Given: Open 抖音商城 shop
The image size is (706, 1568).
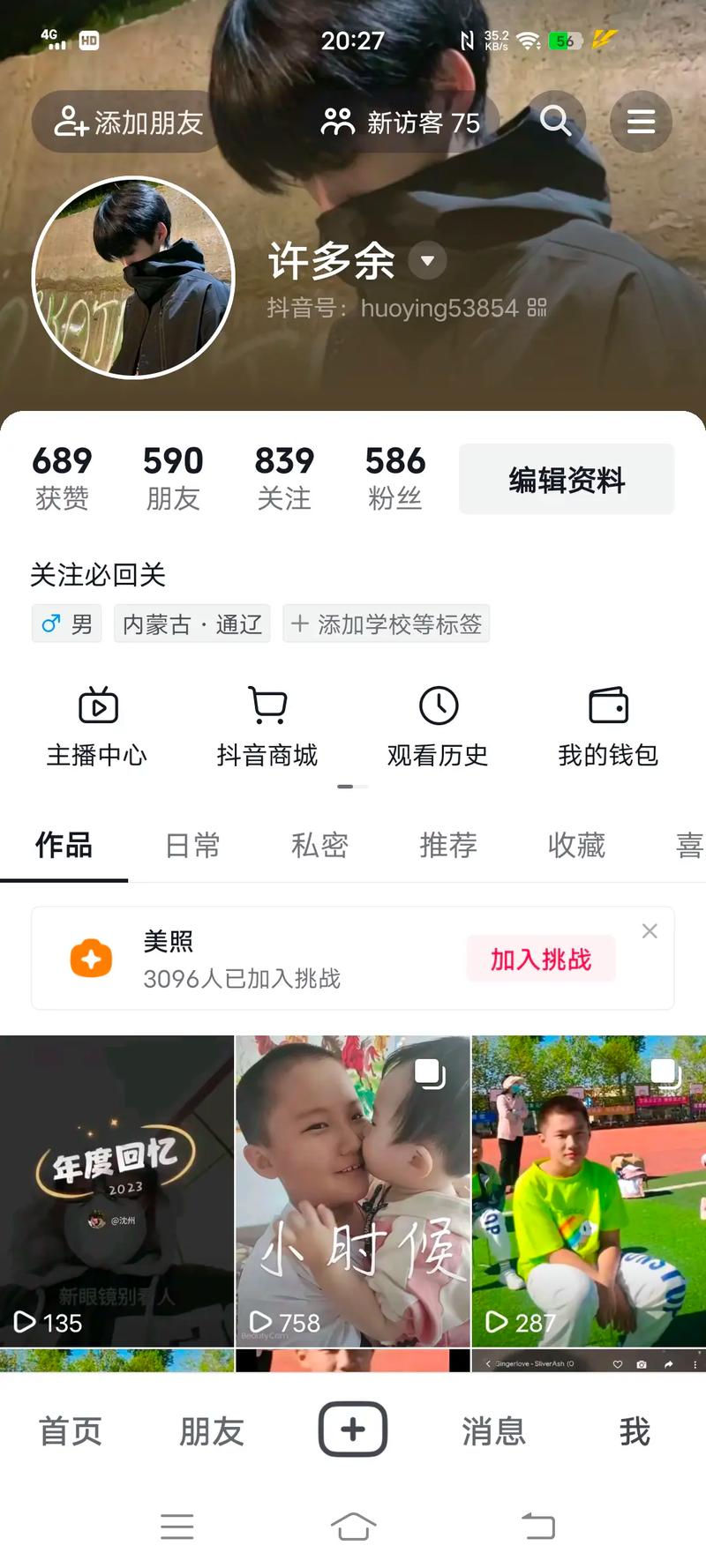Looking at the screenshot, I should tap(267, 728).
